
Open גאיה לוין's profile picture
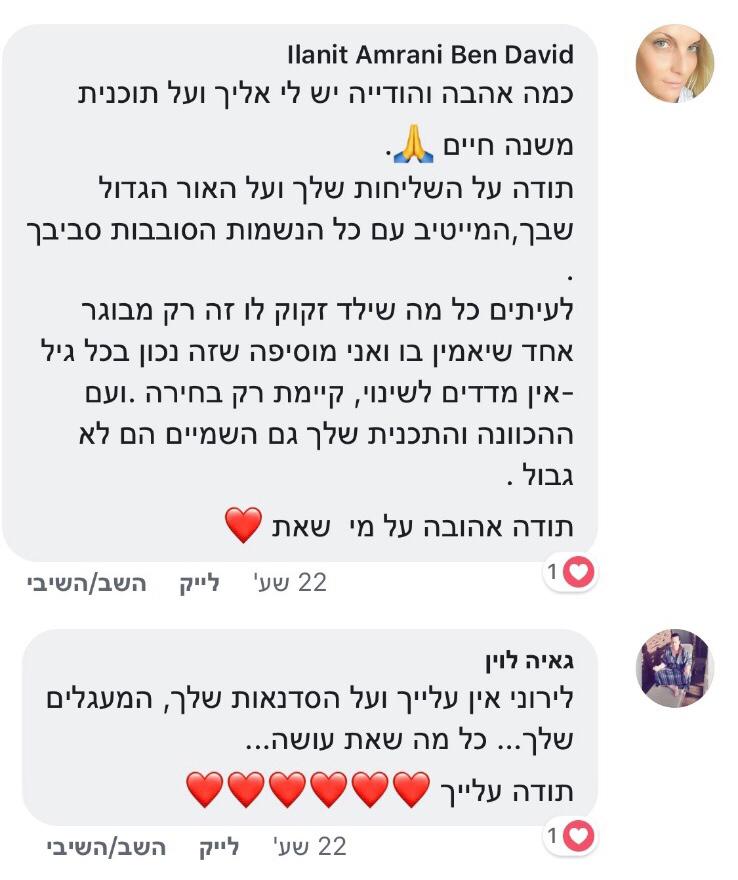(x=674, y=669)
